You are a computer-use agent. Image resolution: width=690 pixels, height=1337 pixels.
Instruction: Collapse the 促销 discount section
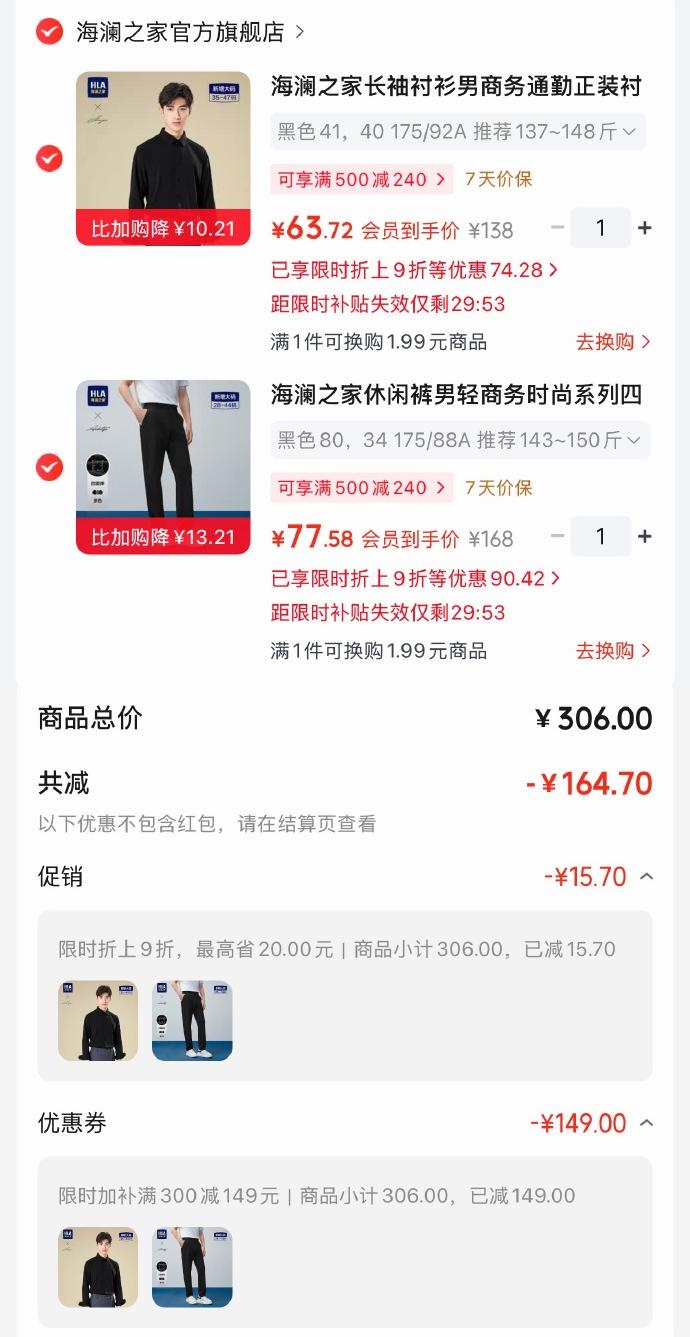[x=647, y=877]
